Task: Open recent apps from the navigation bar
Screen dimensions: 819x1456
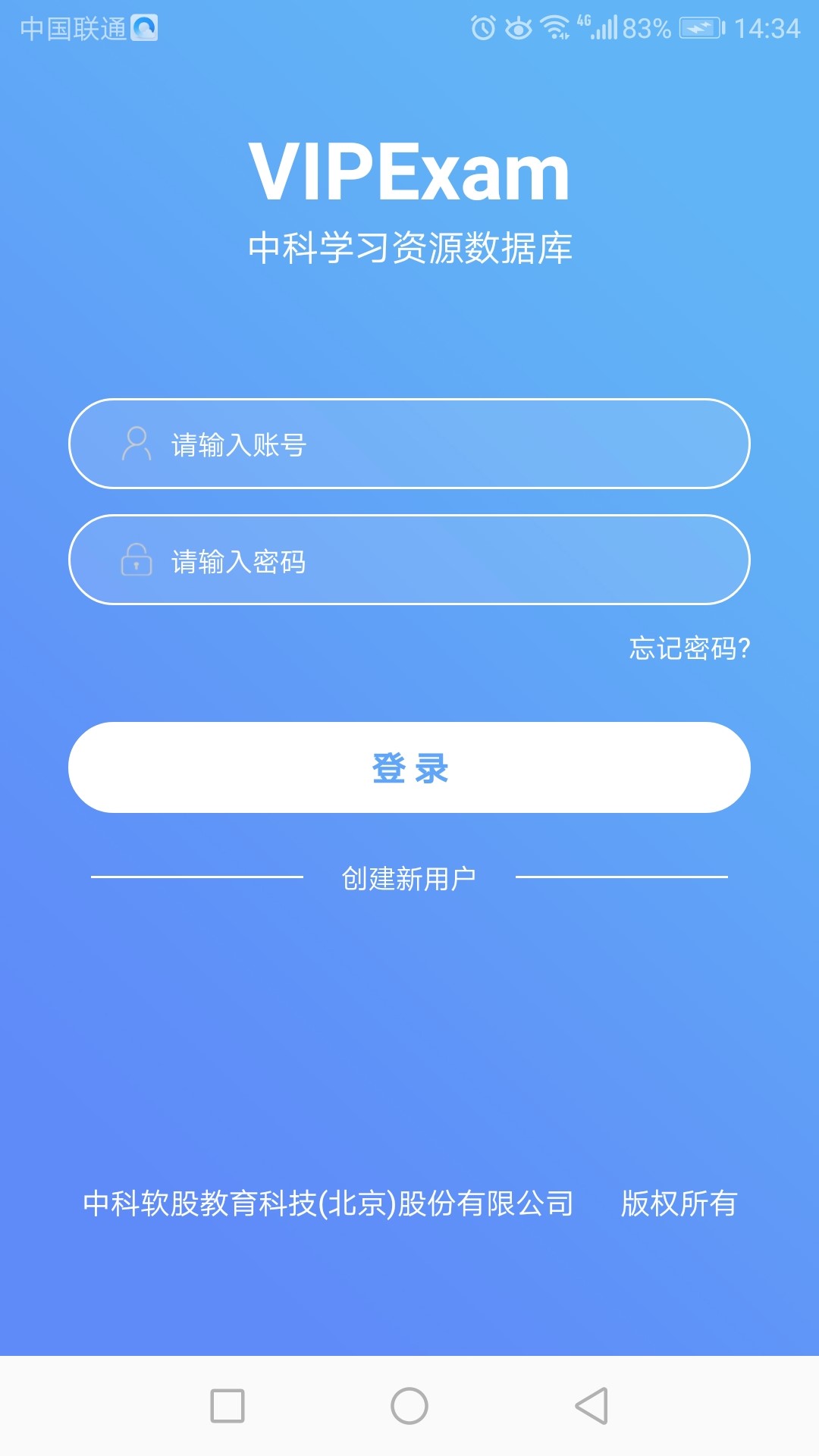Action: [227, 1406]
